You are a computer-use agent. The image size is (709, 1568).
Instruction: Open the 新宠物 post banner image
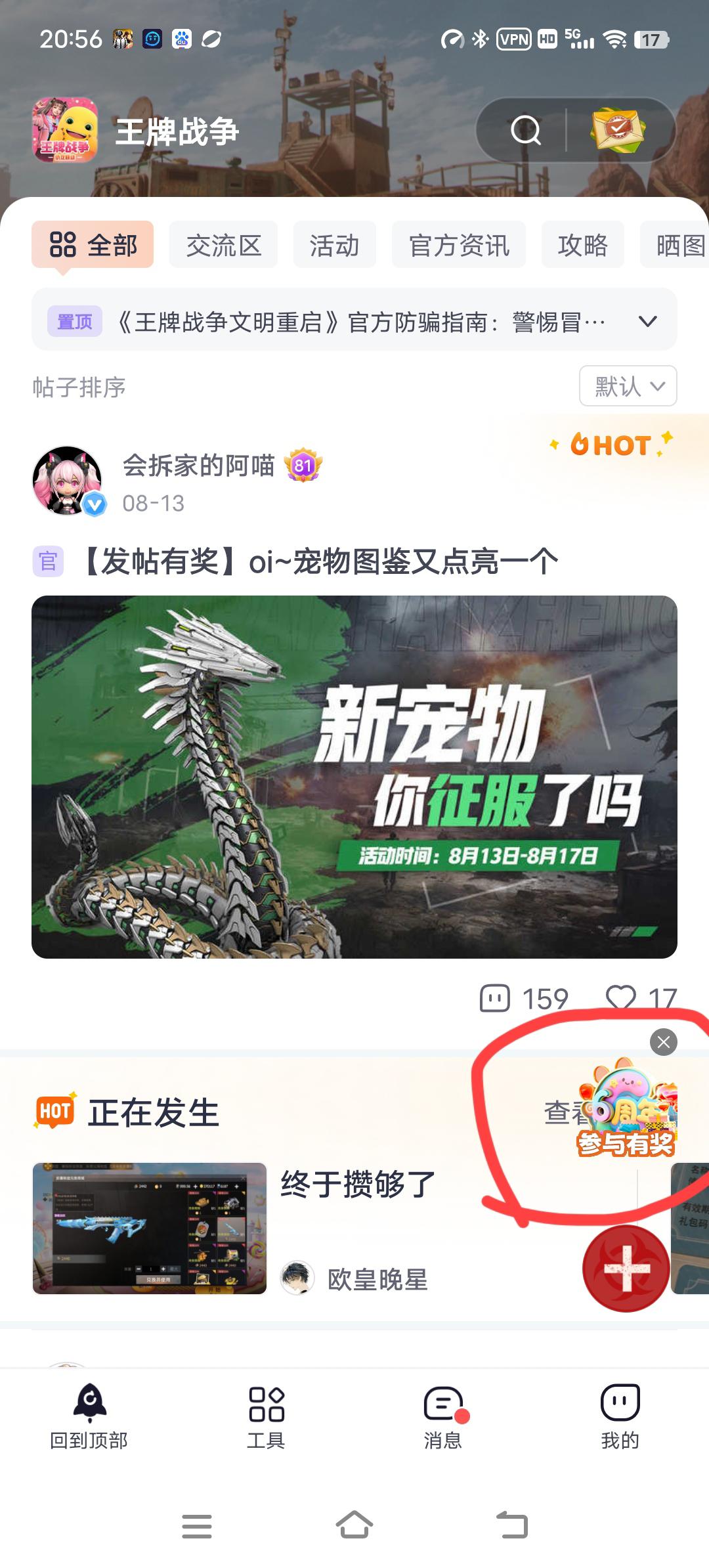tap(354, 776)
